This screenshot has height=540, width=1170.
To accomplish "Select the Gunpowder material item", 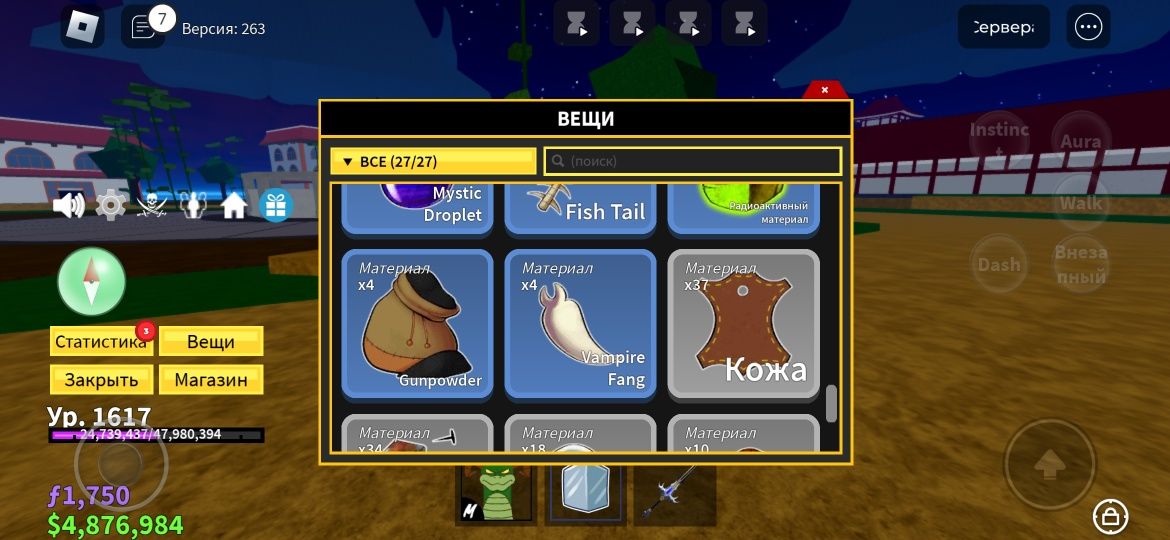I will click(x=417, y=324).
